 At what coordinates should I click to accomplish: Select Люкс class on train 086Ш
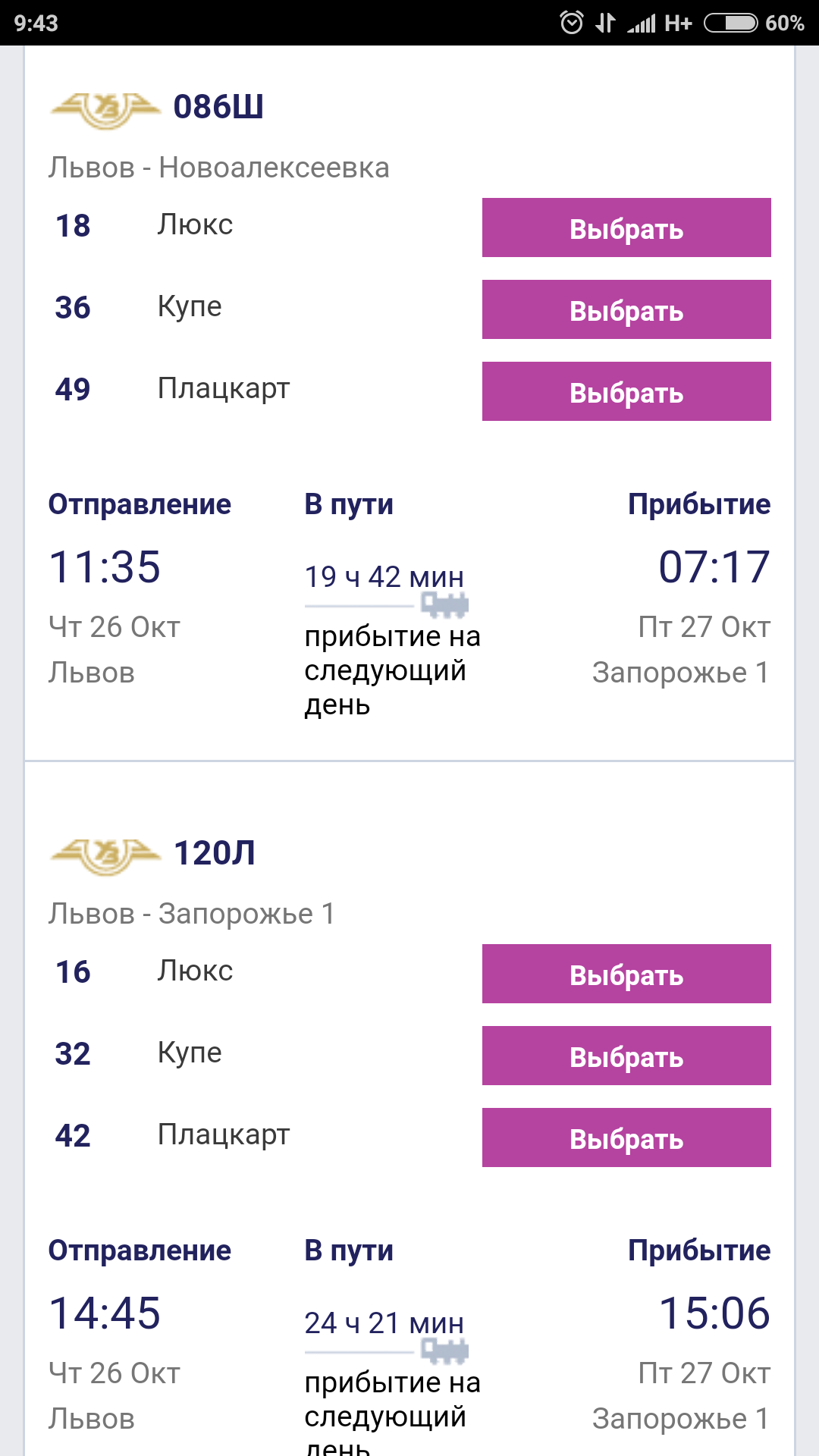626,227
